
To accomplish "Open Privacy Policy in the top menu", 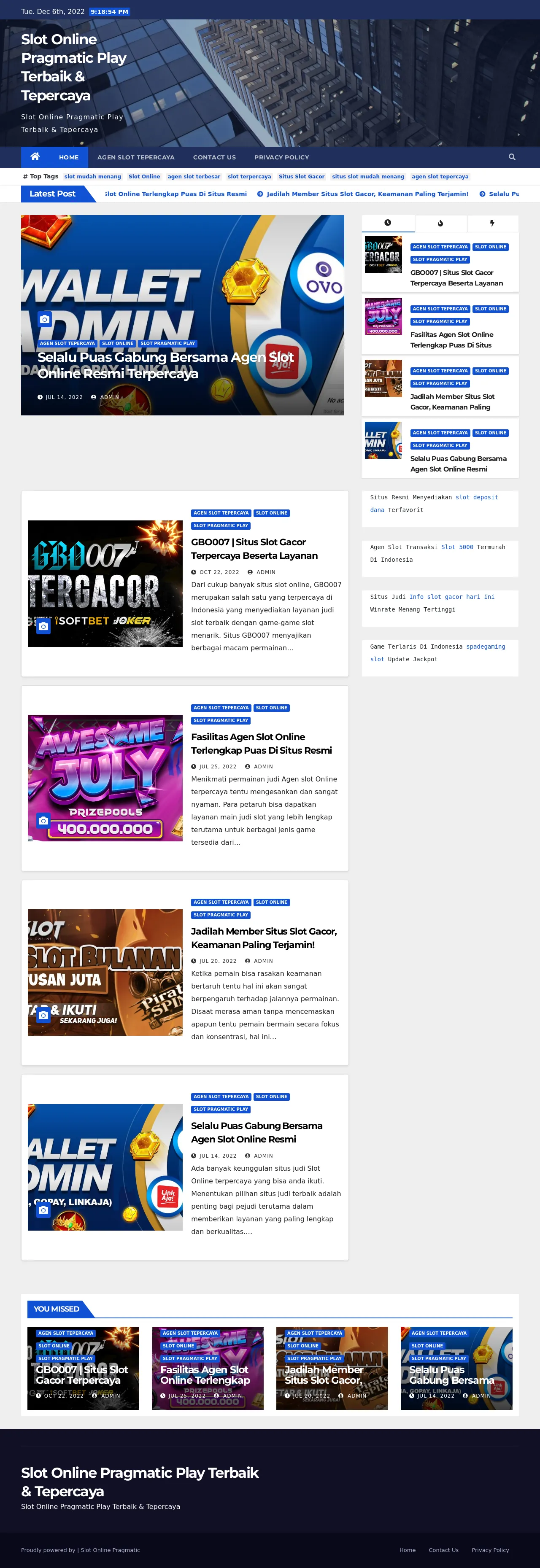I will point(281,157).
